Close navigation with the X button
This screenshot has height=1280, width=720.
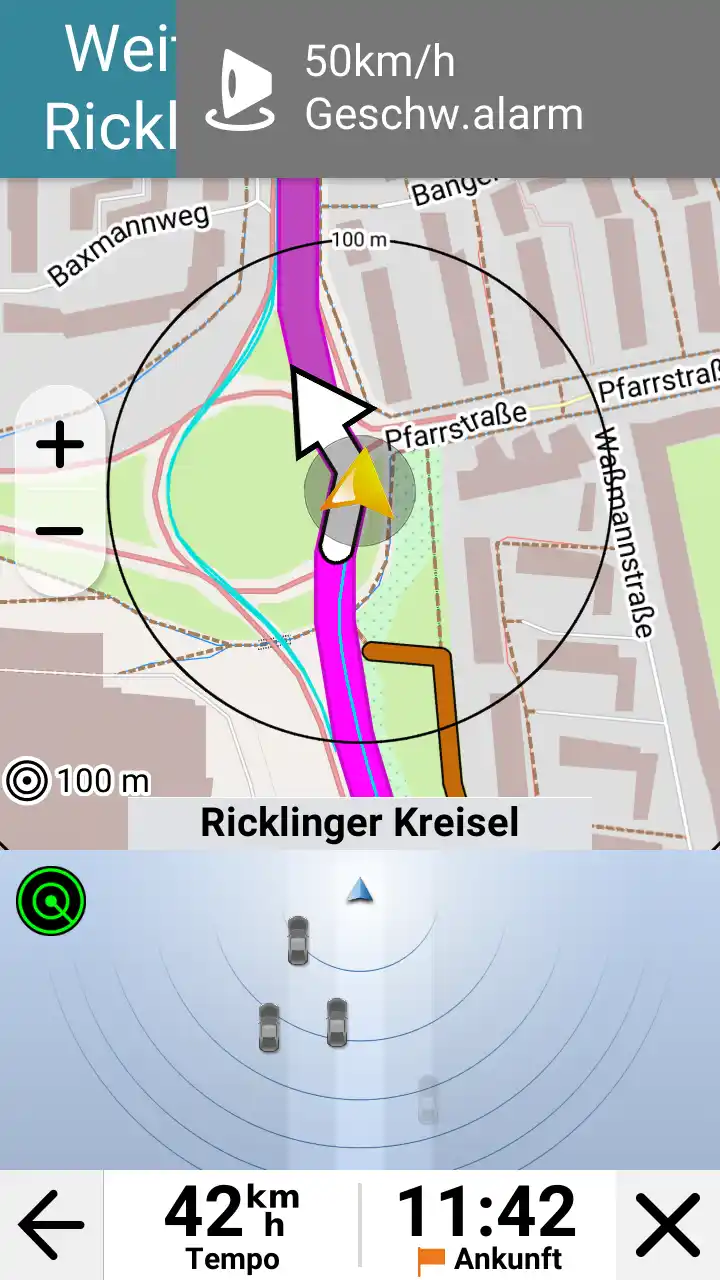[x=668, y=1225]
